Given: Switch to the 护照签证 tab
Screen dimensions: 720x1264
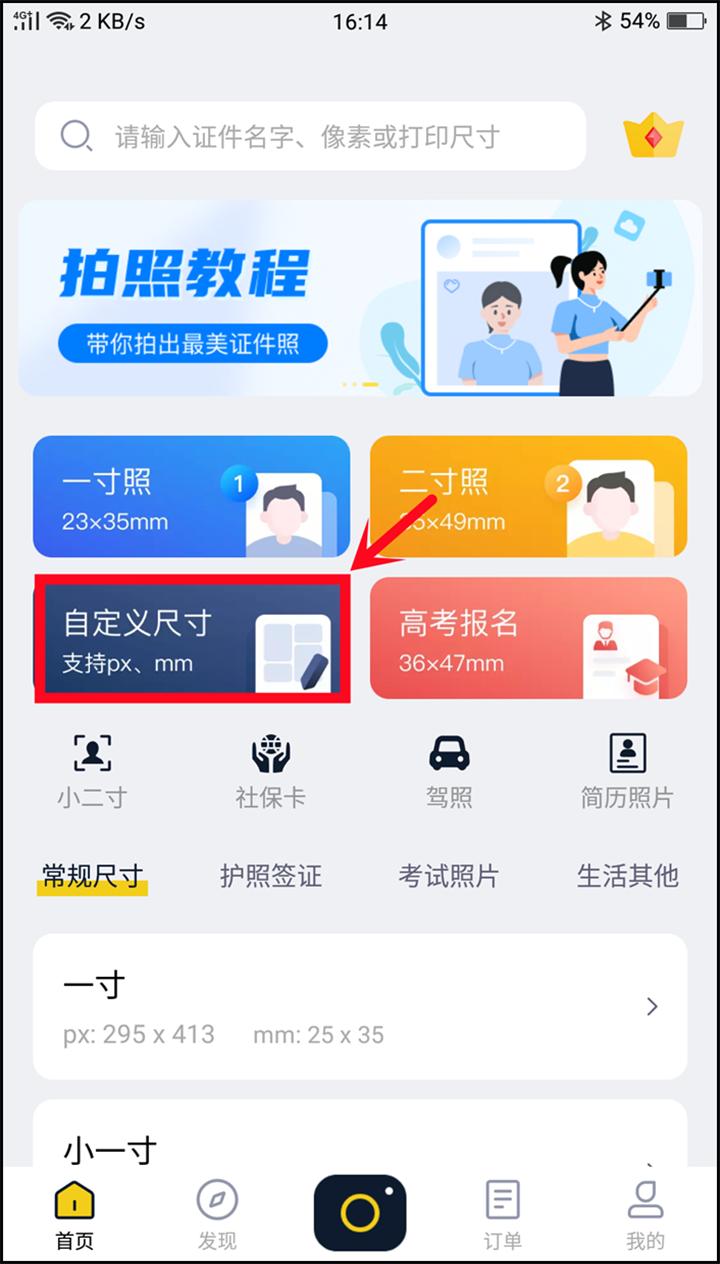Looking at the screenshot, I should click(270, 876).
